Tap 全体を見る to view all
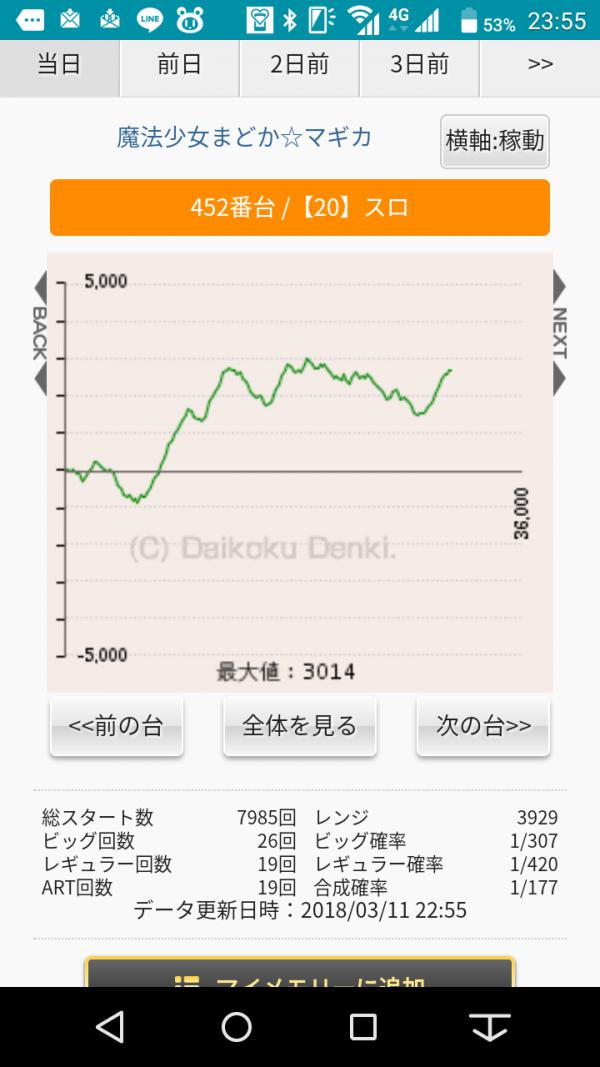The height and width of the screenshot is (1067, 600). 299,726
